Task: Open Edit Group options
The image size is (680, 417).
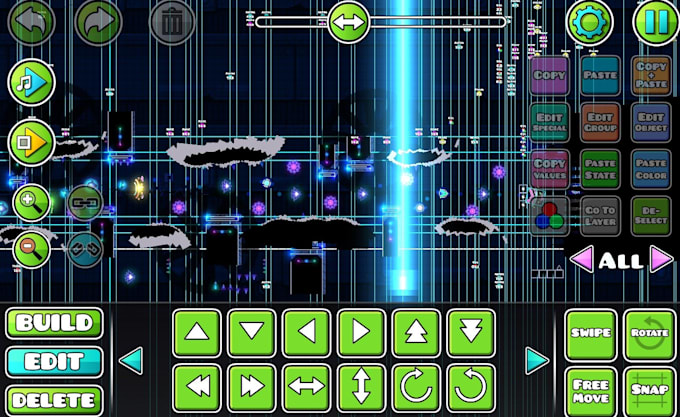Action: coord(600,123)
